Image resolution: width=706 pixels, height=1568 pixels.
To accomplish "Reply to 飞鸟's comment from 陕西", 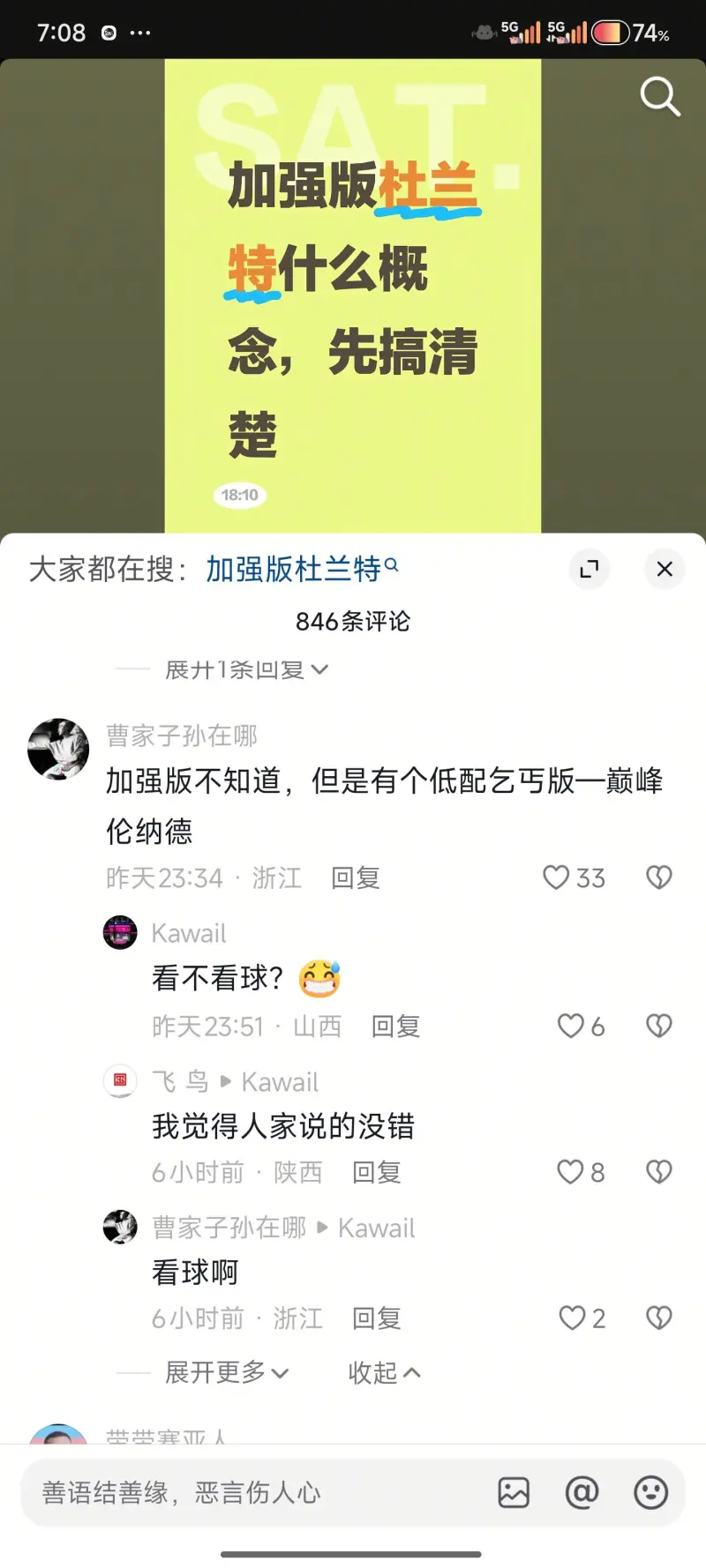I will tap(376, 1173).
